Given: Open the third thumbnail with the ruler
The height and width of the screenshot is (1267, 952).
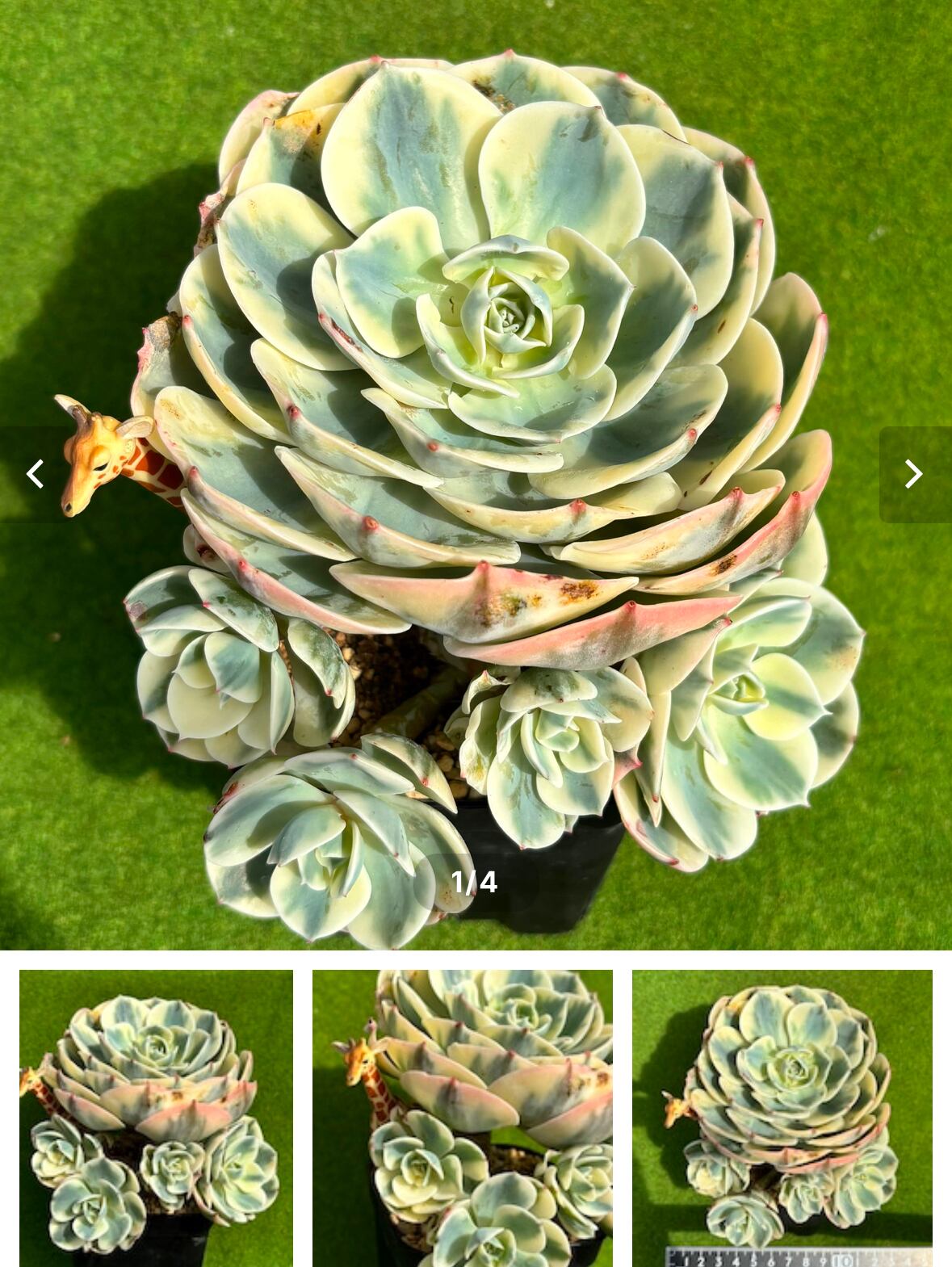Looking at the screenshot, I should click(x=782, y=1118).
